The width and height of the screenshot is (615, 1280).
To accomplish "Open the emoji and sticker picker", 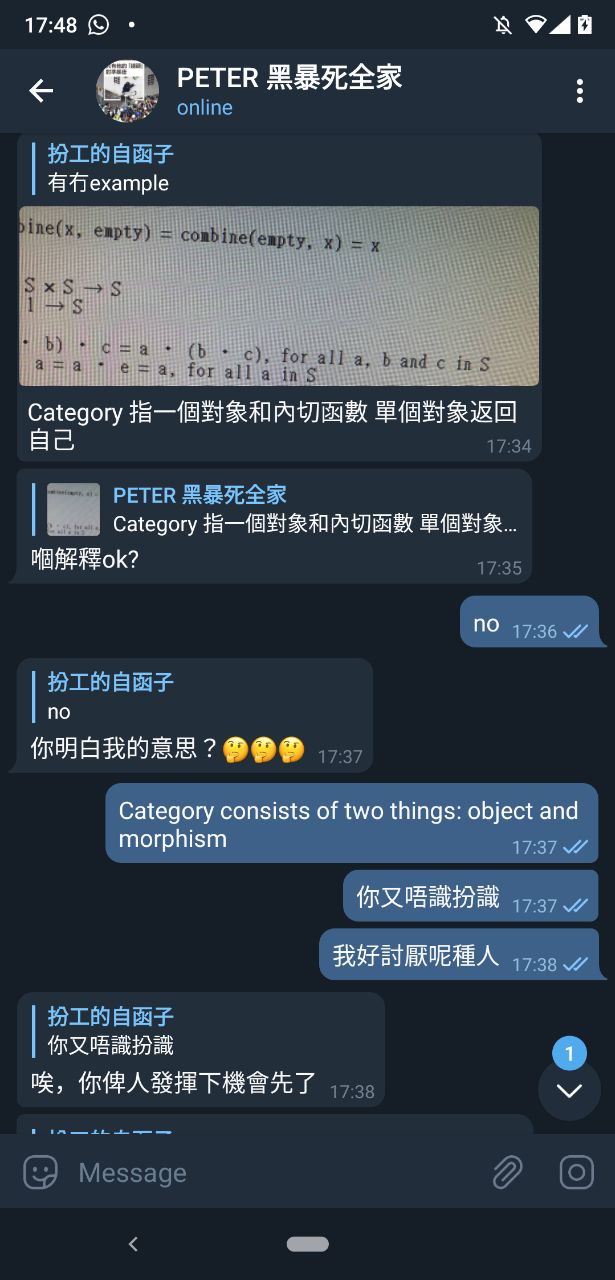I will 41,1172.
